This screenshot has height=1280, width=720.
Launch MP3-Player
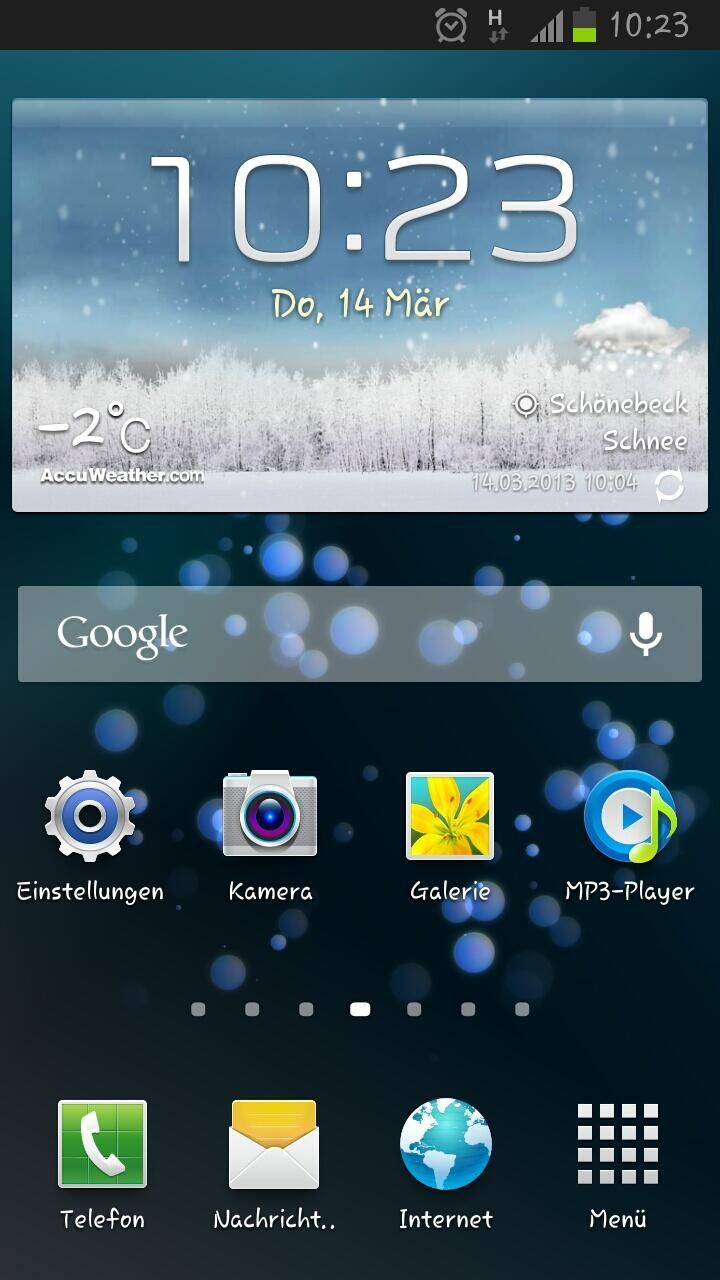pyautogui.click(x=630, y=816)
